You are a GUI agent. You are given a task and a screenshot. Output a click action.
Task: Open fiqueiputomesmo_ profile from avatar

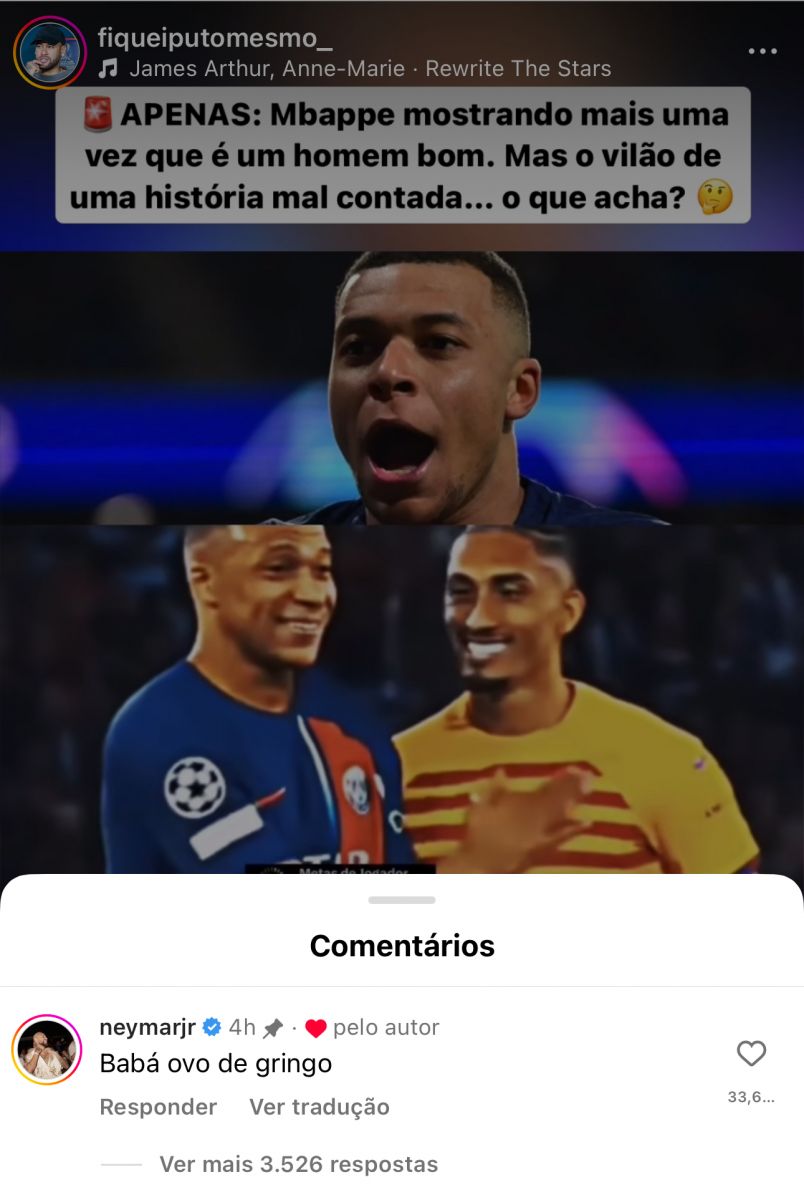coord(49,52)
